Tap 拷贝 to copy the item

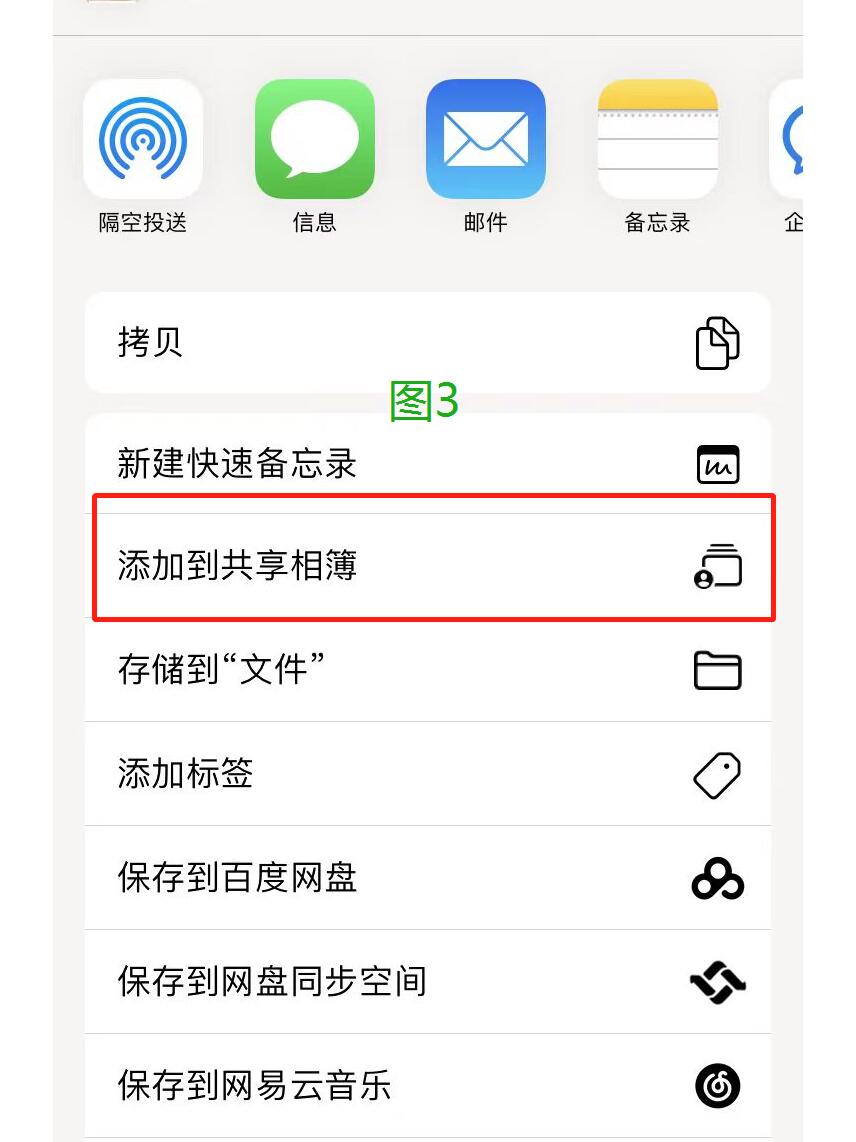click(427, 343)
